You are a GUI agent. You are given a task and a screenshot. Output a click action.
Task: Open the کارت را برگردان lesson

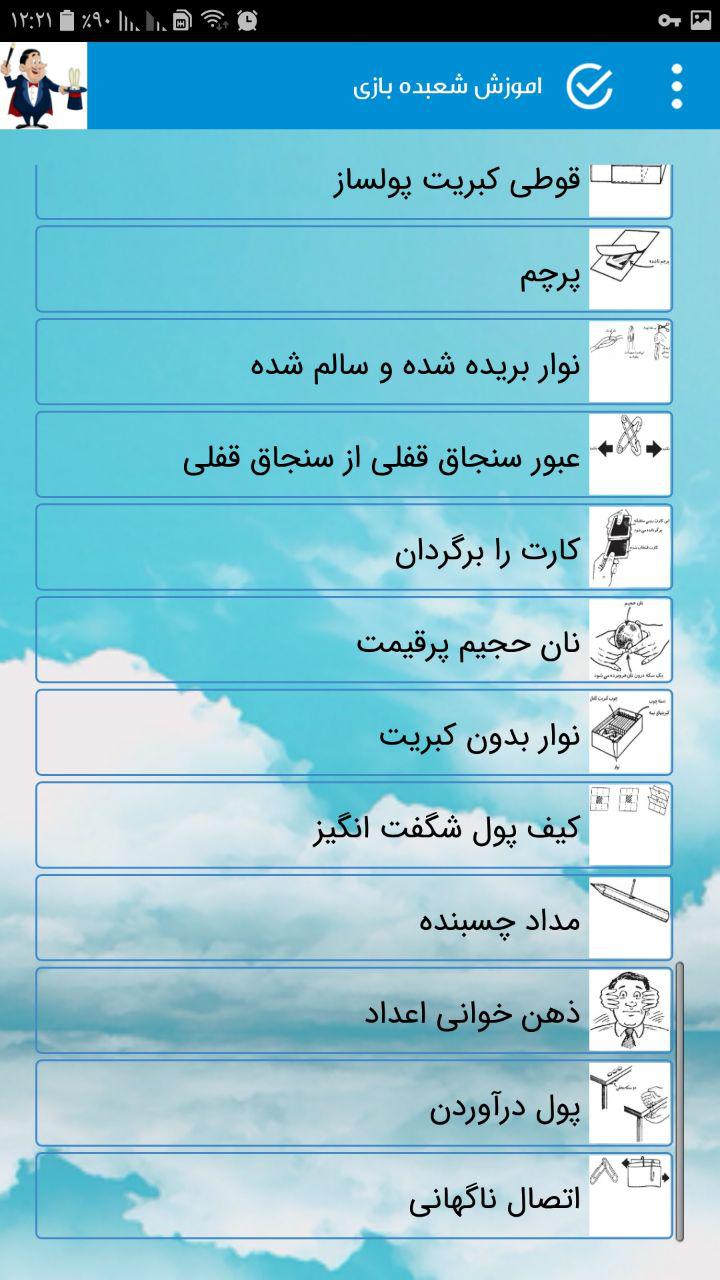[350, 546]
